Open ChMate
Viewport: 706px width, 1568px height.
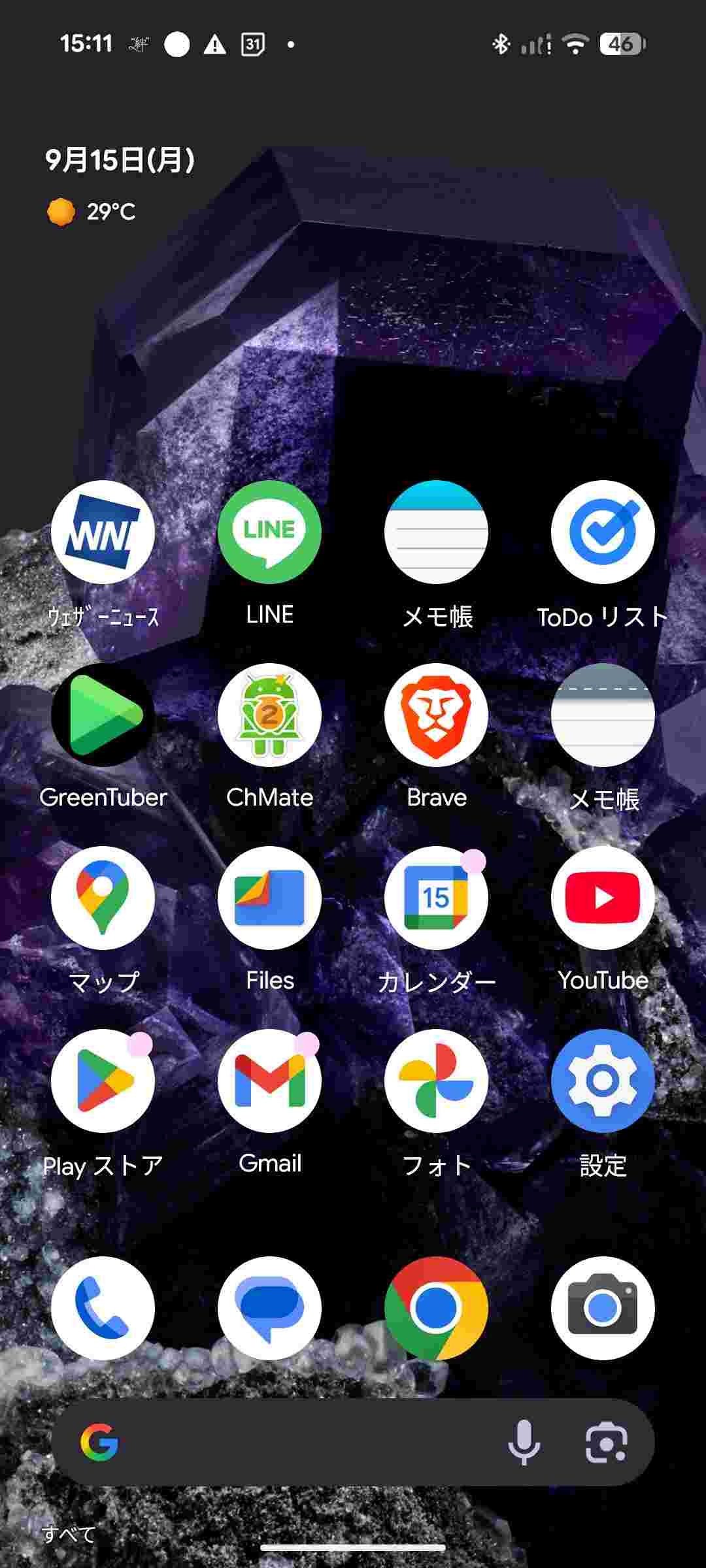click(269, 715)
